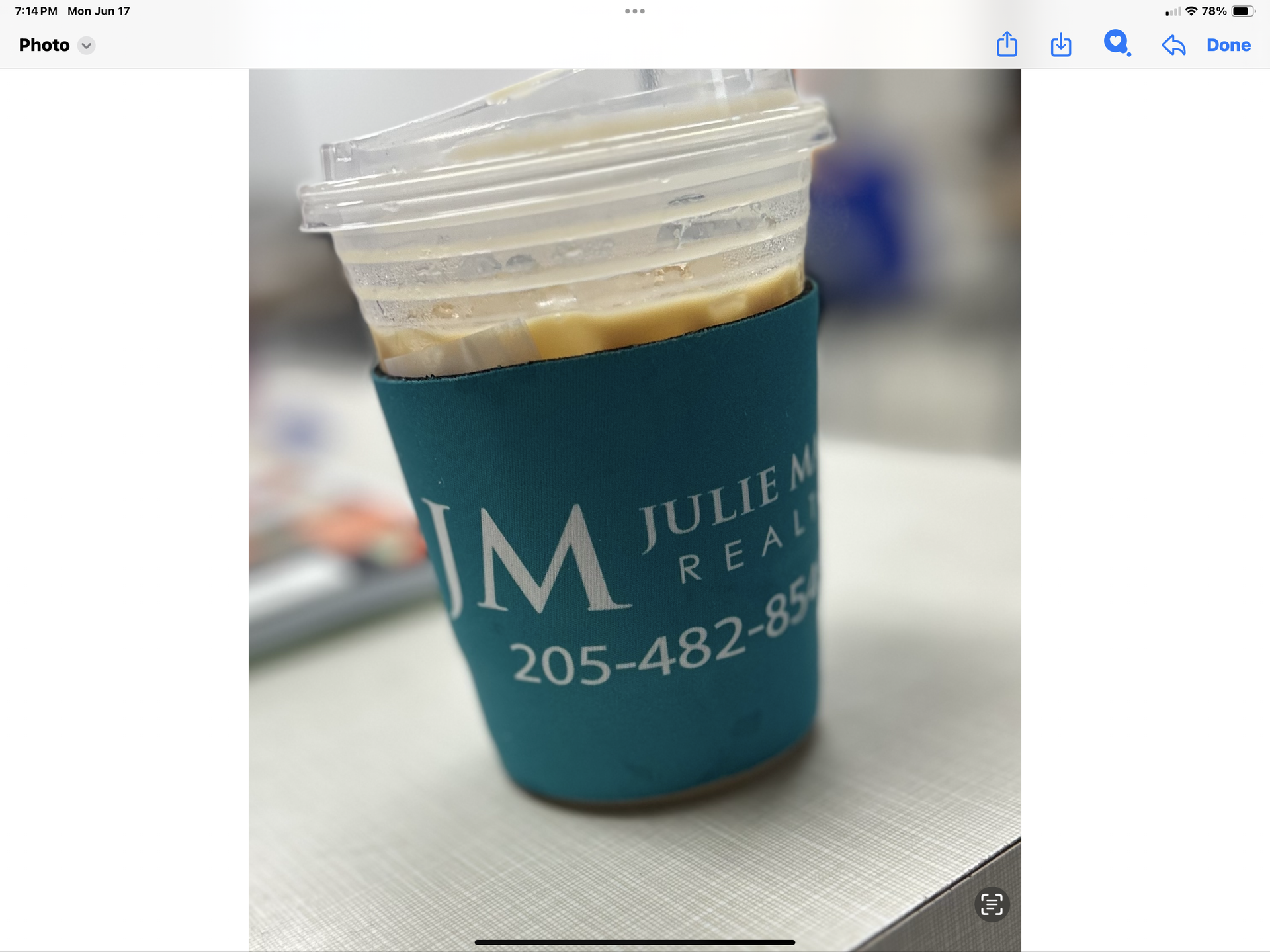Reply to this photo message

click(x=1173, y=45)
